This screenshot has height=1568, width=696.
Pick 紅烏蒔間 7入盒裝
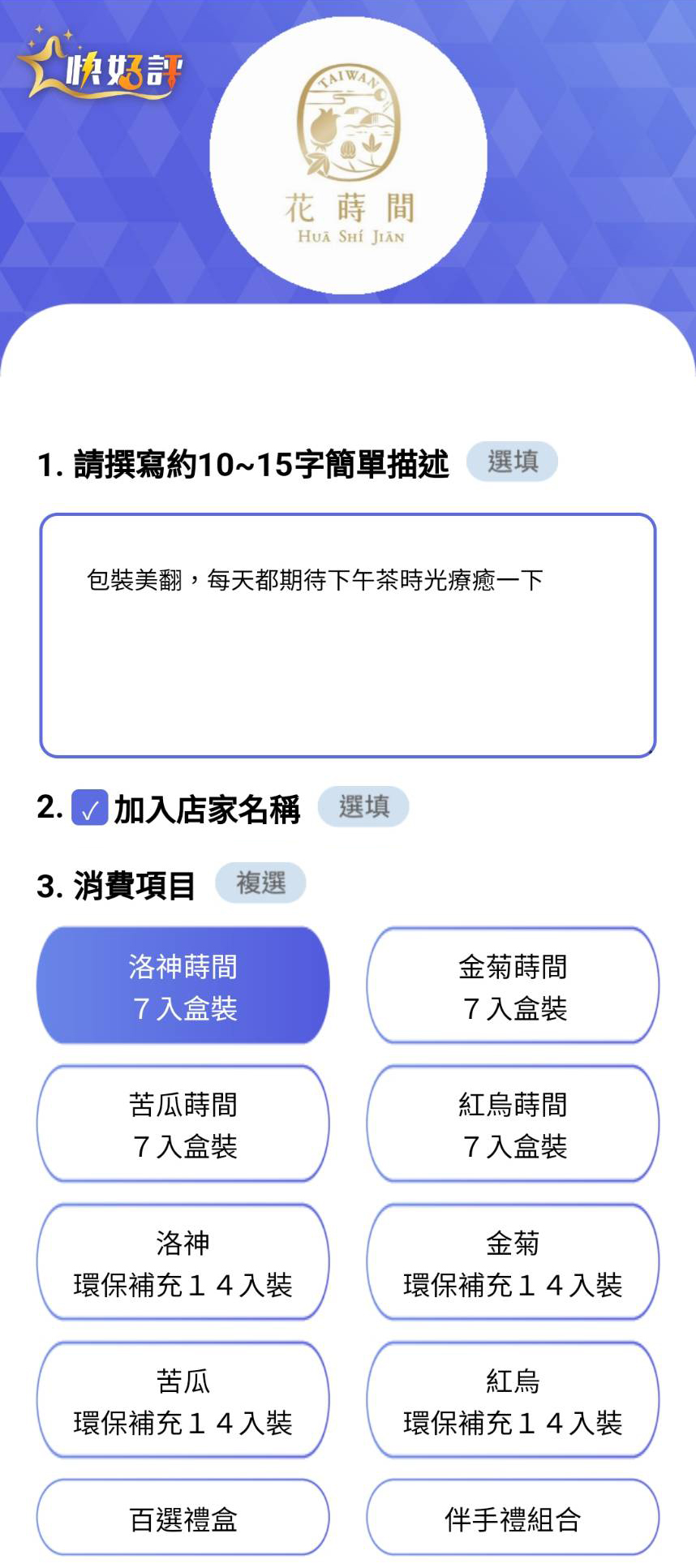pyautogui.click(x=513, y=1123)
